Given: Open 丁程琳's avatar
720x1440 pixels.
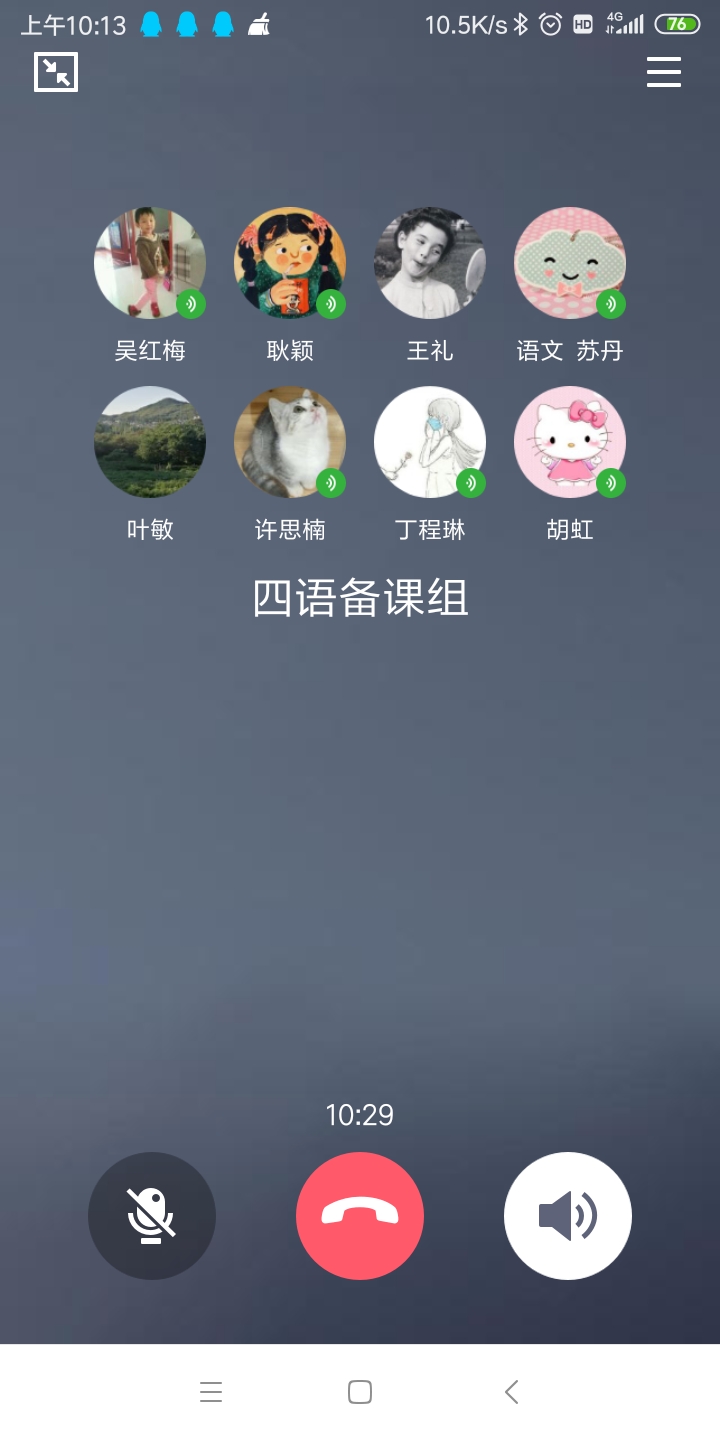Looking at the screenshot, I should point(430,442).
